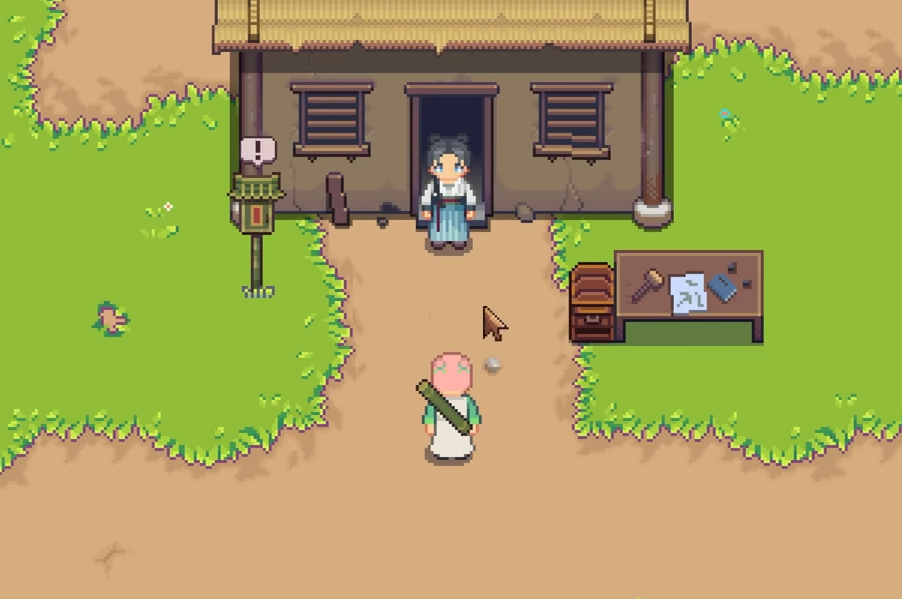Open the wooden storage chest
Image resolution: width=902 pixels, height=599 pixels.
tap(591, 302)
